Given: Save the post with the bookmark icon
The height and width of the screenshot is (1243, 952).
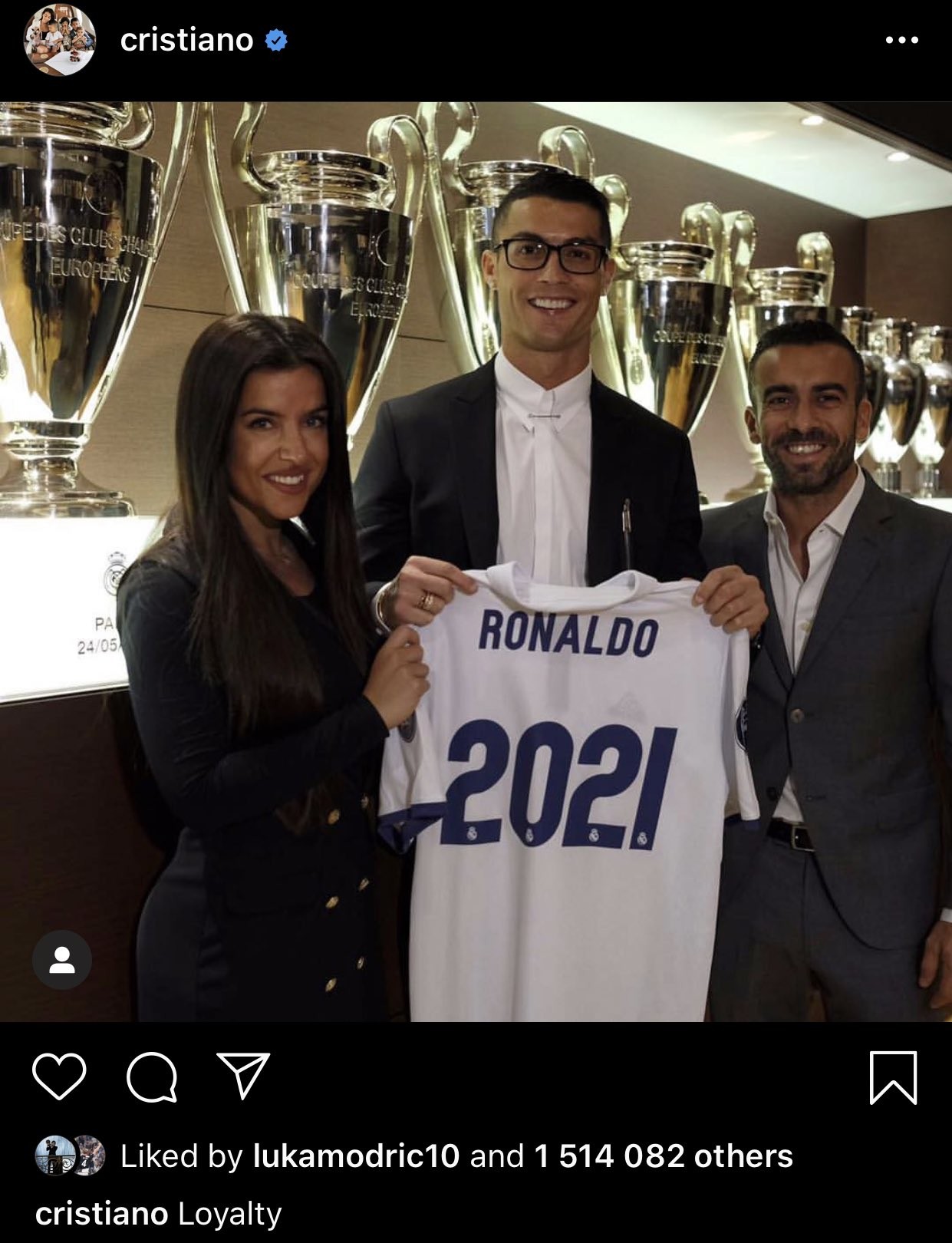Looking at the screenshot, I should point(893,1077).
